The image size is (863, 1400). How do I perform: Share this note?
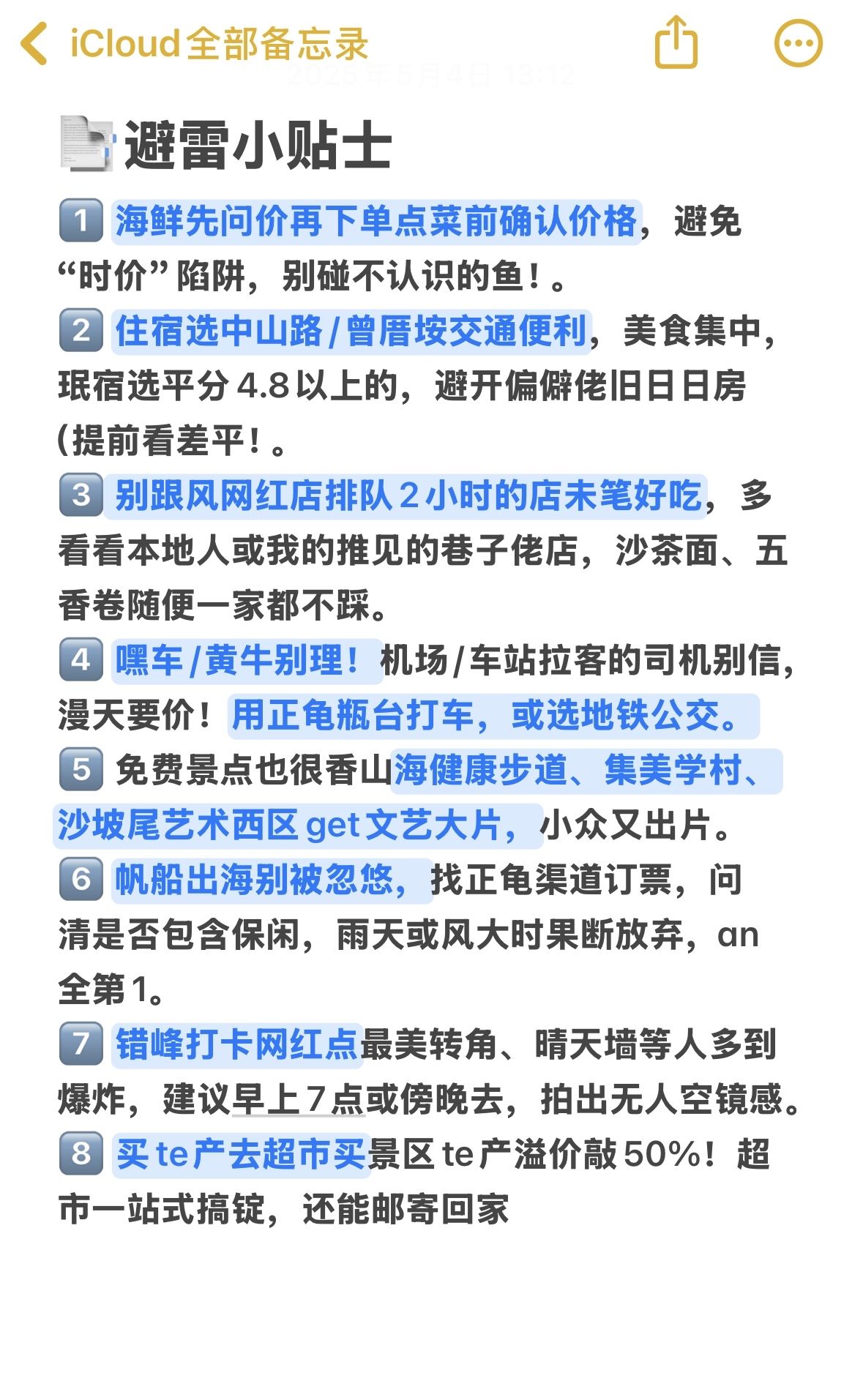(675, 42)
